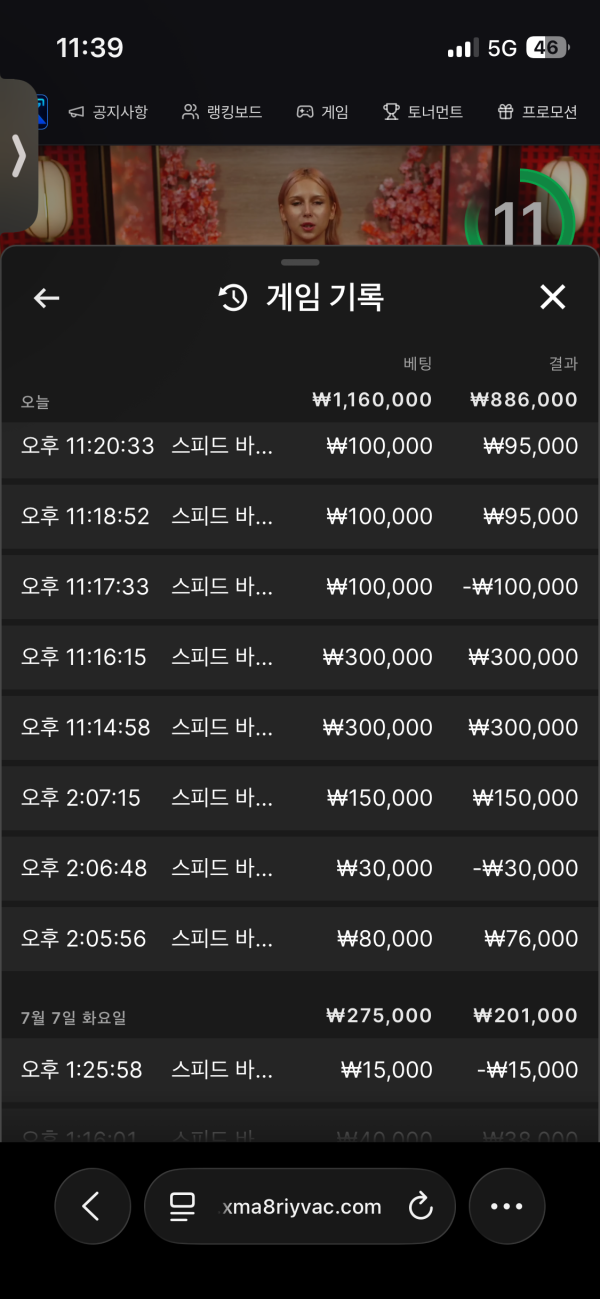Open the record from 오후 11:20:33
This screenshot has width=600, height=1299.
point(300,446)
